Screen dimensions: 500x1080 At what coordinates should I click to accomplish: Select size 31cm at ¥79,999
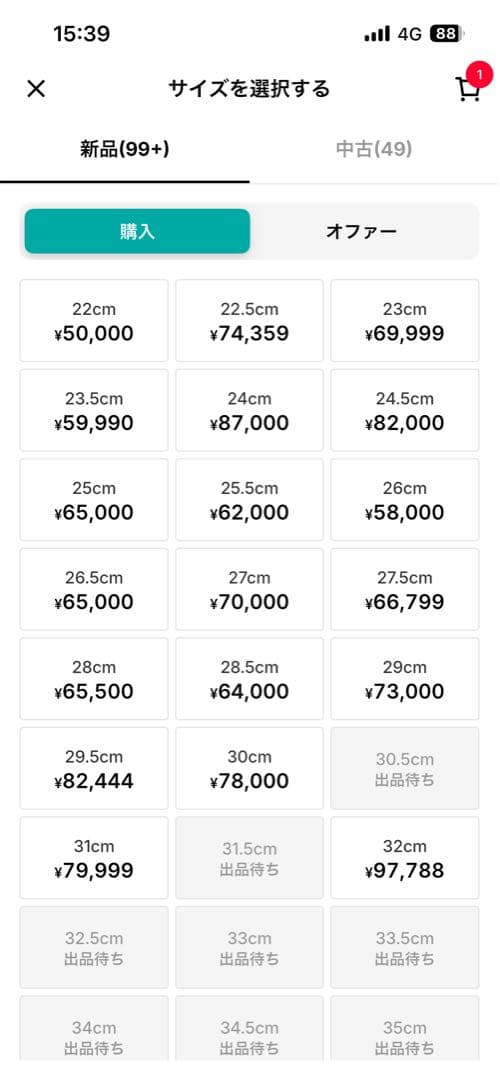tap(94, 858)
